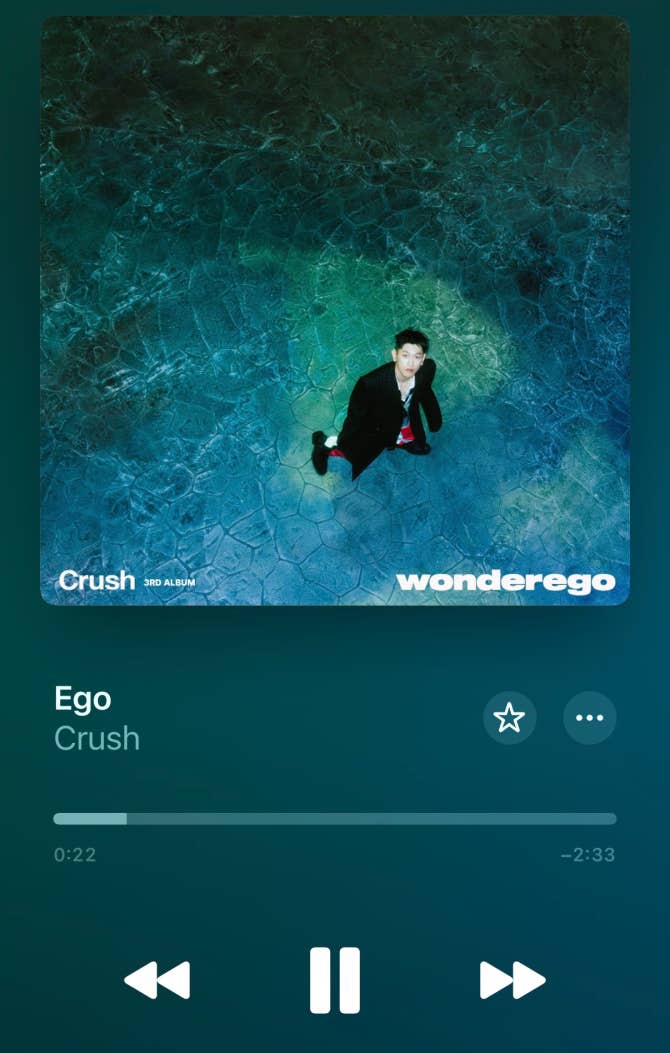670x1053 pixels.
Task: Pause the song Ego
Action: point(334,980)
